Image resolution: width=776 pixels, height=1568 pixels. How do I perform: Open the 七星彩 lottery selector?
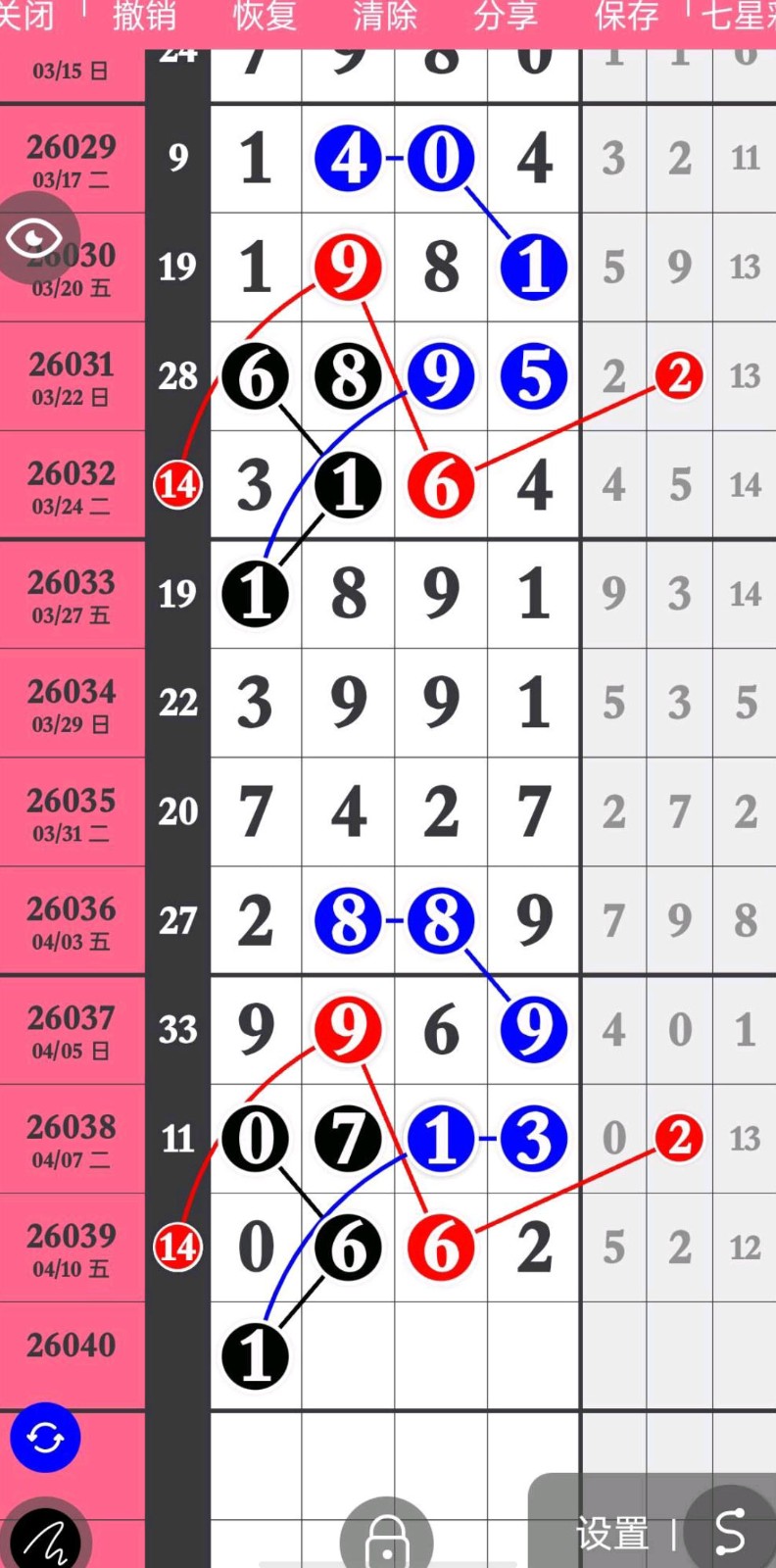[739, 16]
